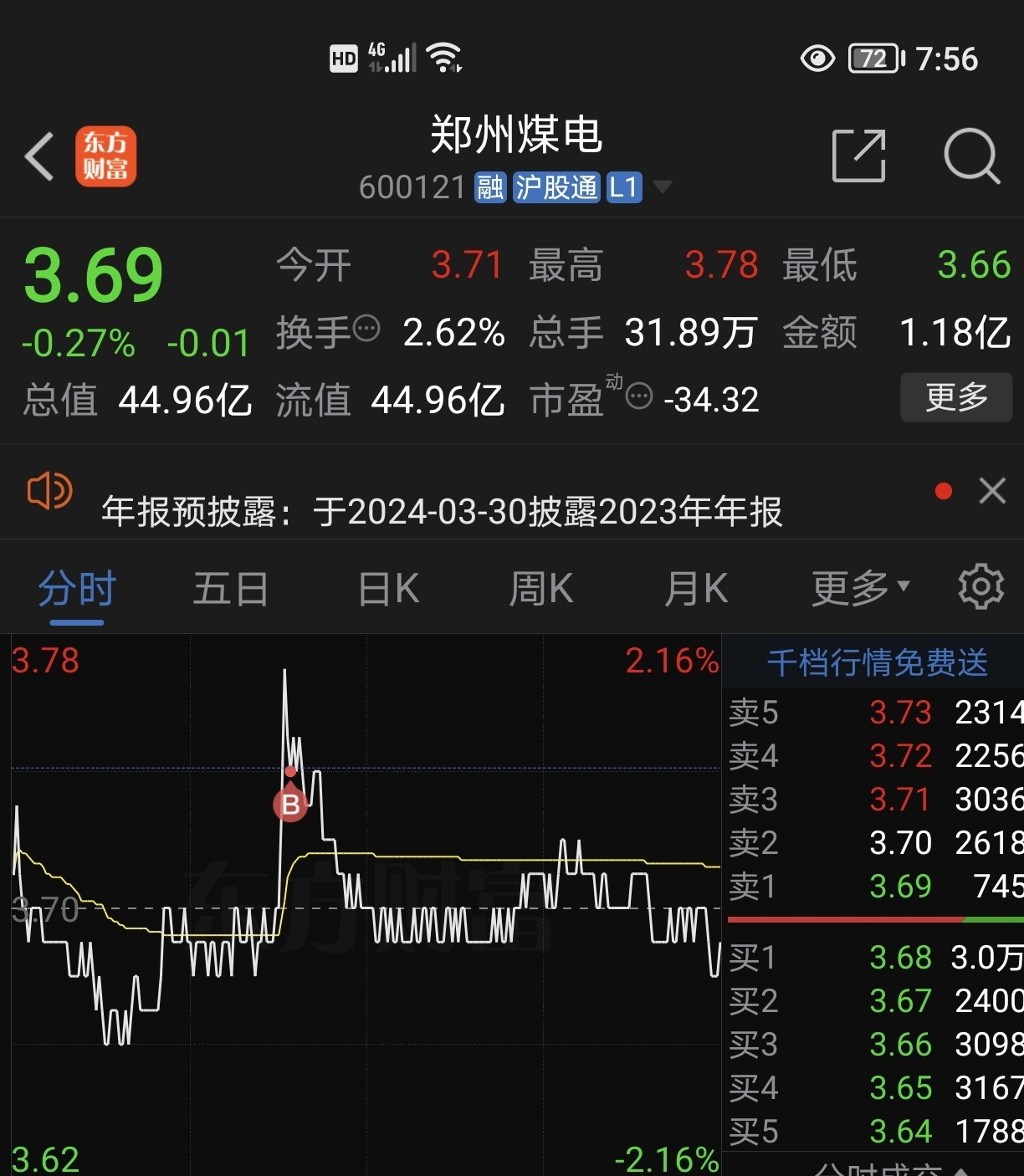Tap the B buy marker on chart

point(290,805)
